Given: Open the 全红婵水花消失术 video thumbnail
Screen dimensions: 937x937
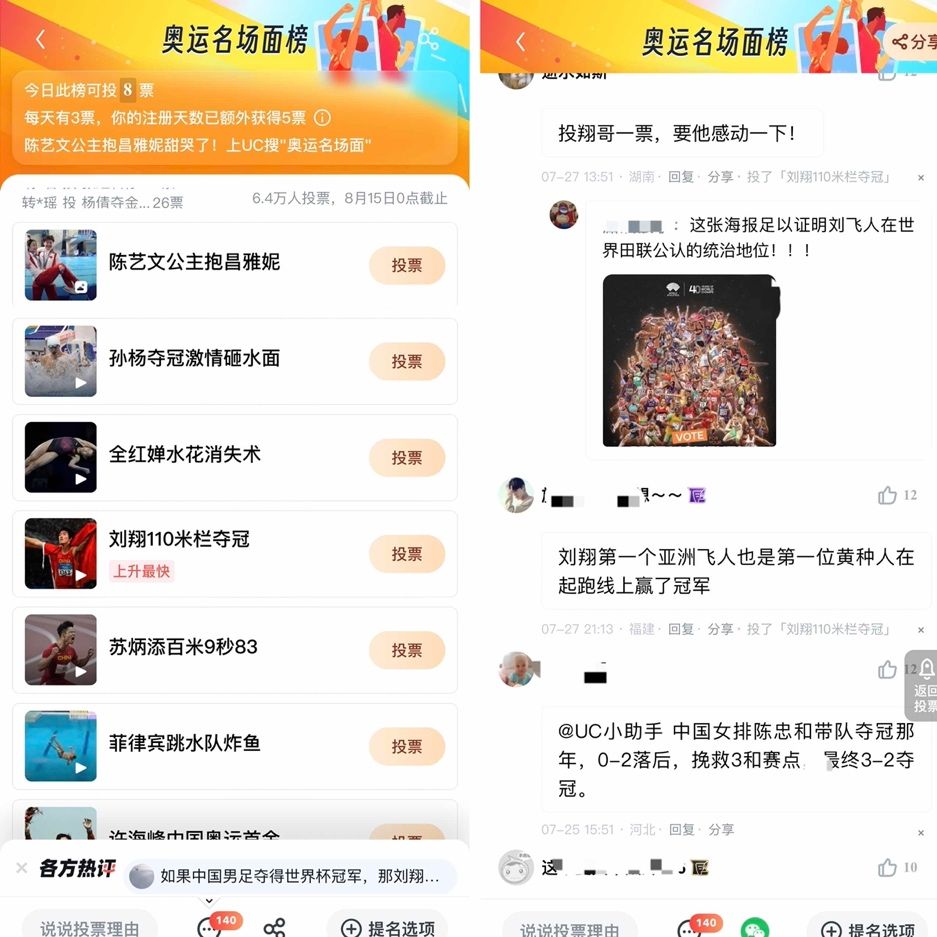Looking at the screenshot, I should (x=61, y=457).
